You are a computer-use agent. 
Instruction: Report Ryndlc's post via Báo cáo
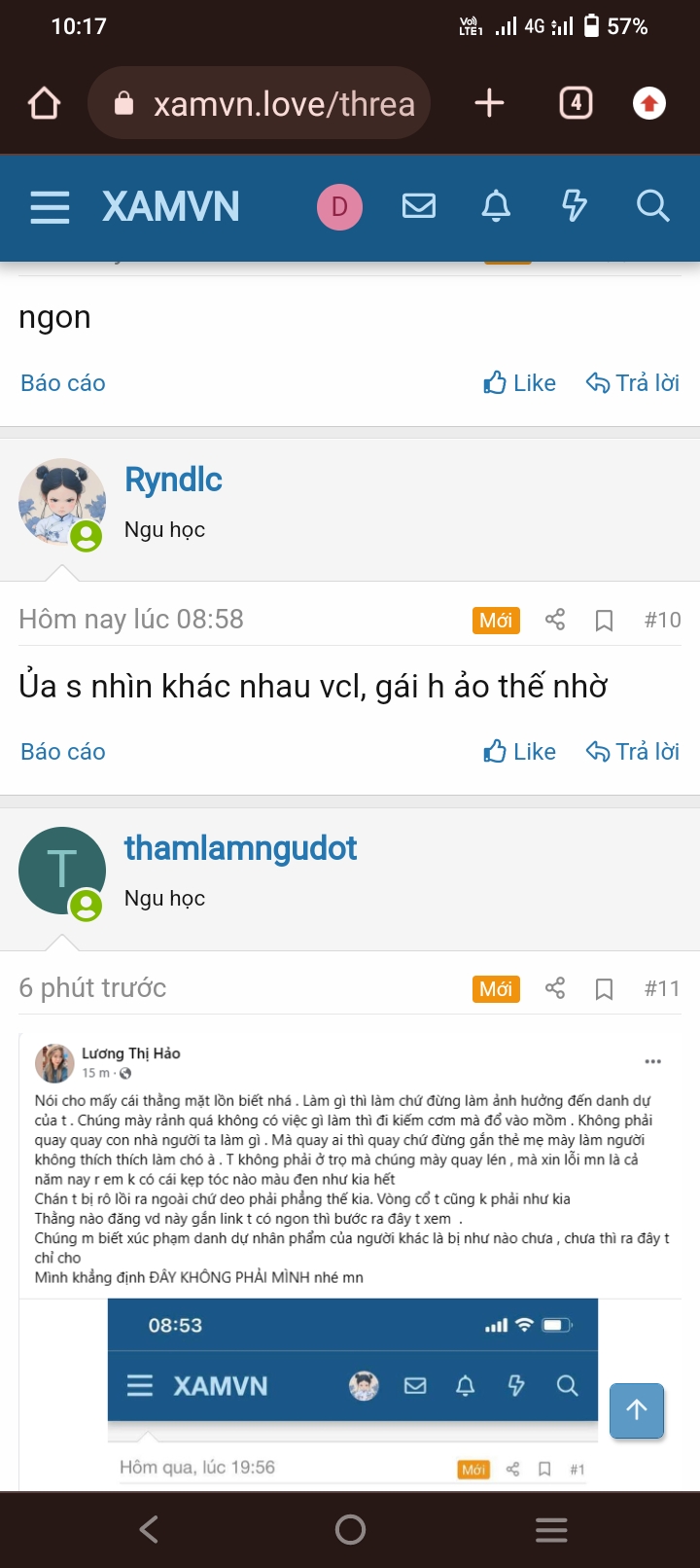pyautogui.click(x=63, y=752)
